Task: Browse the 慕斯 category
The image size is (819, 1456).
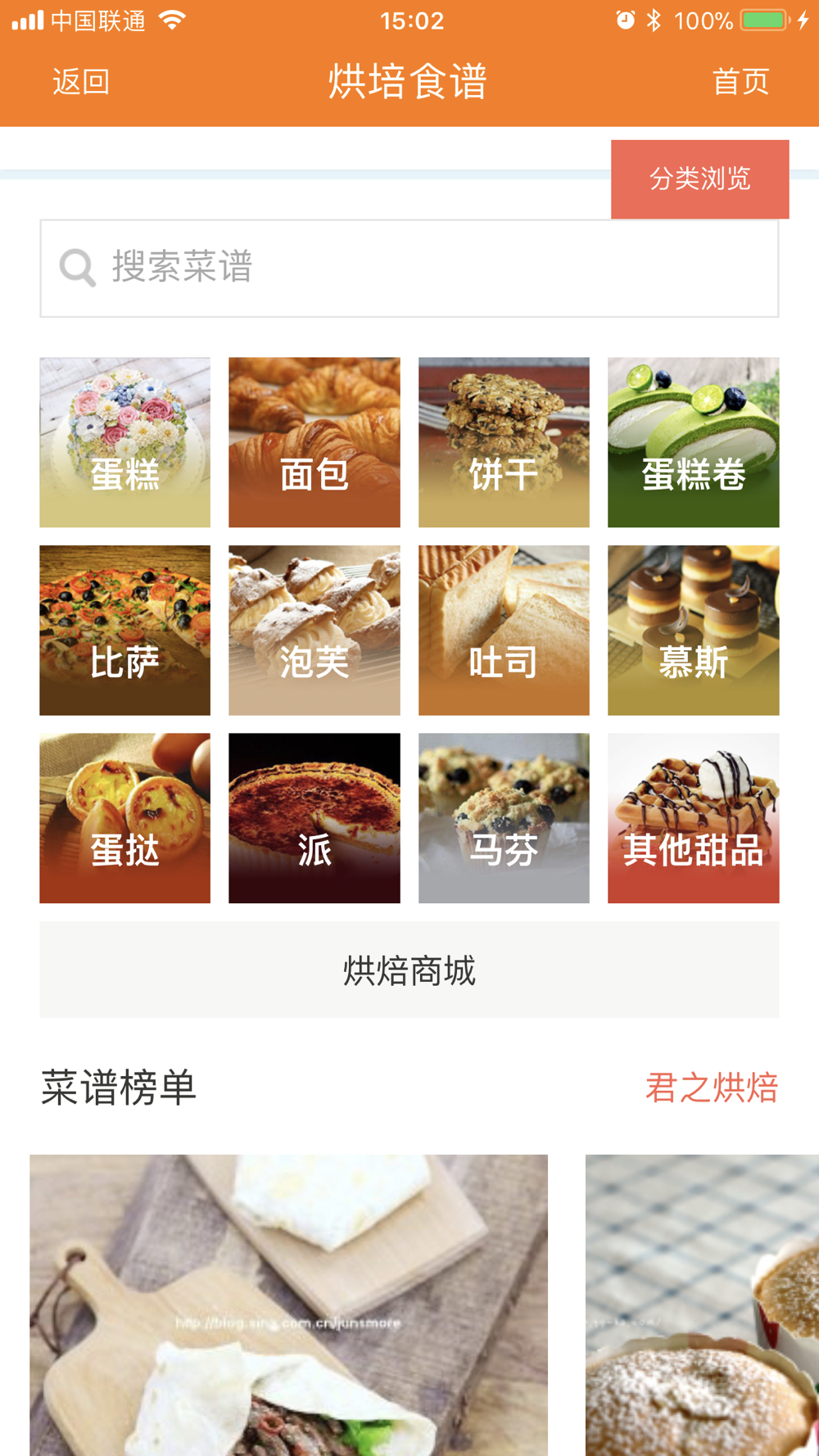Action: [693, 631]
